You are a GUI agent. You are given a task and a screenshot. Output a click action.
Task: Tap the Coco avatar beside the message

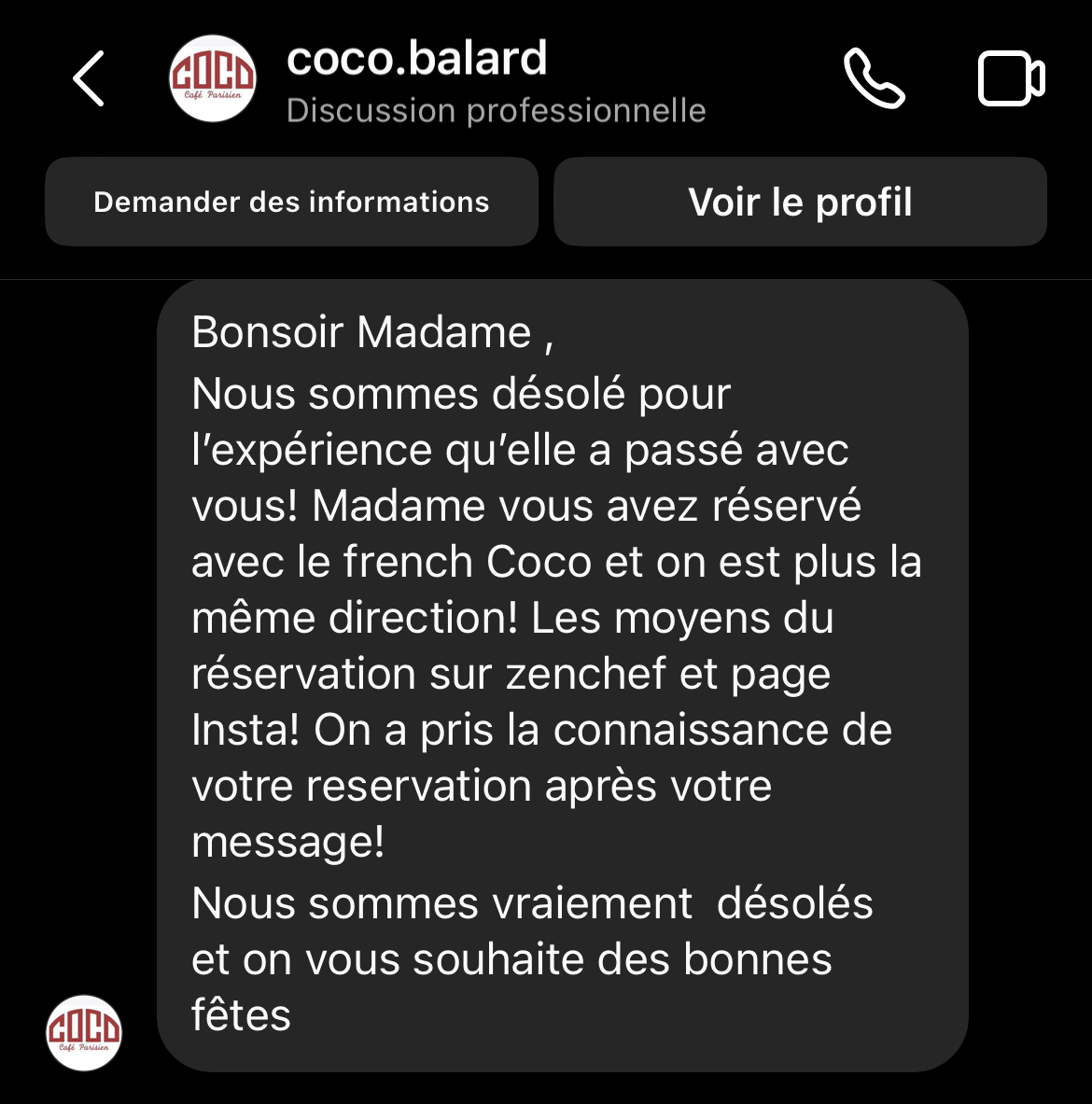pyautogui.click(x=84, y=1032)
